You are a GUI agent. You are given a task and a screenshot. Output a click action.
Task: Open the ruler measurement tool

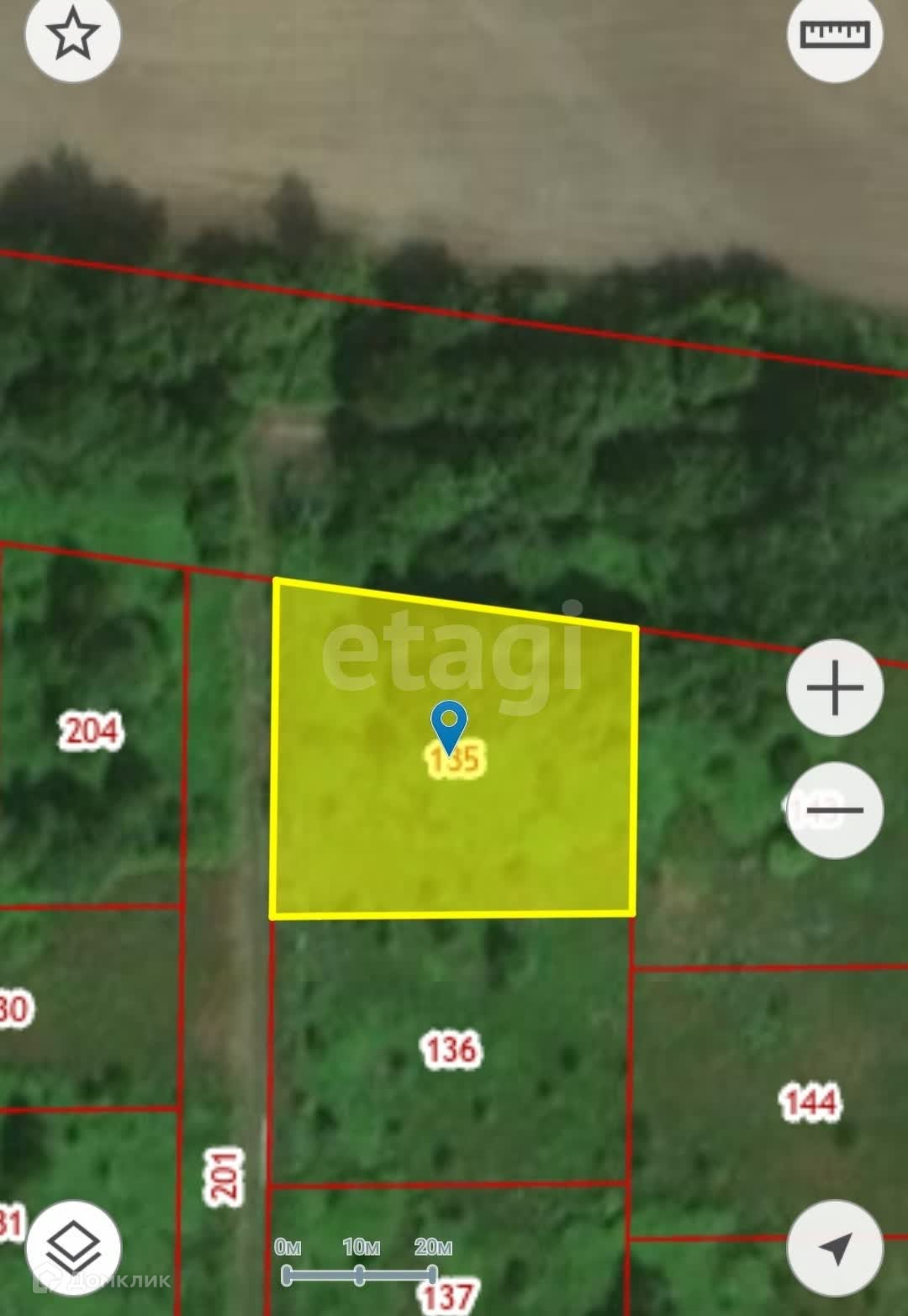tap(834, 35)
